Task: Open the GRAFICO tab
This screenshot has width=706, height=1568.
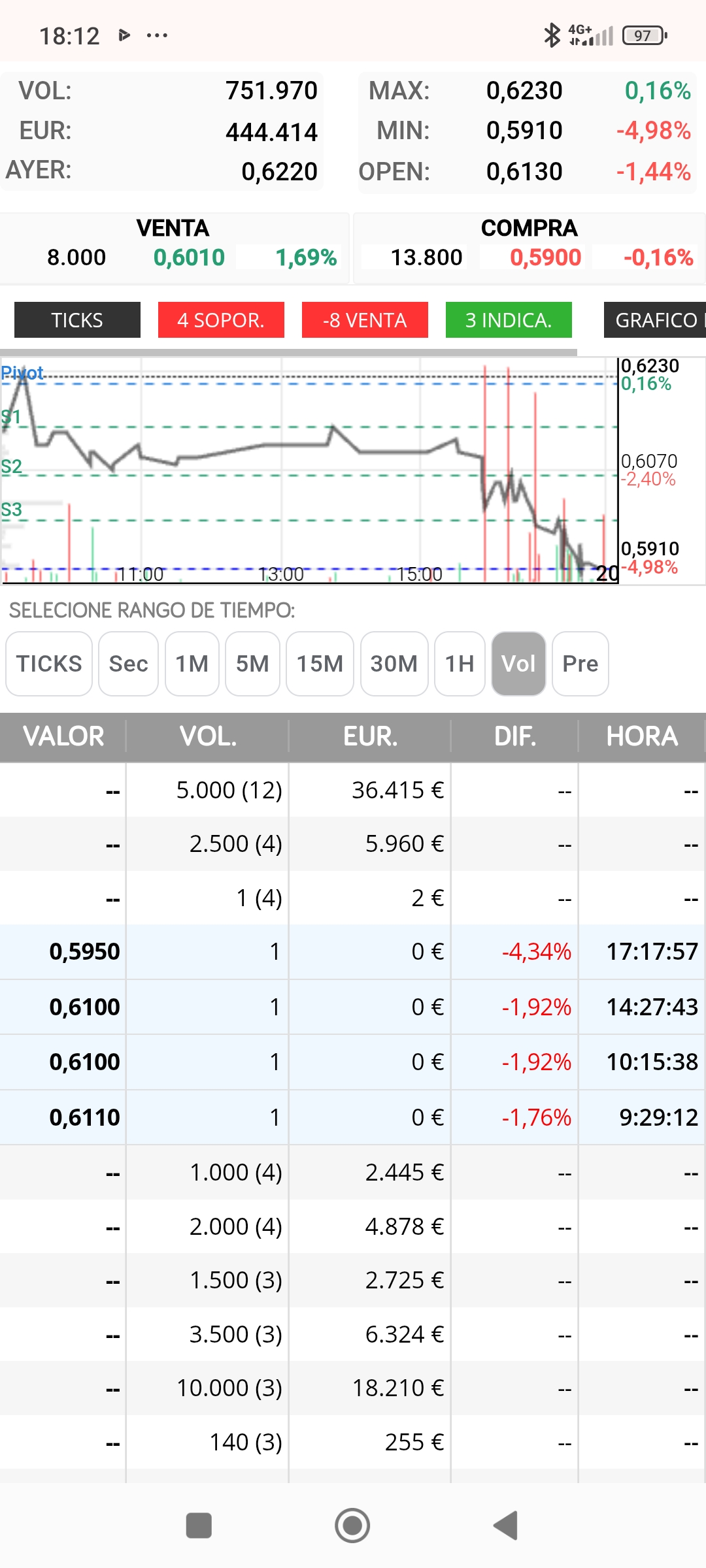Action: 655,320
